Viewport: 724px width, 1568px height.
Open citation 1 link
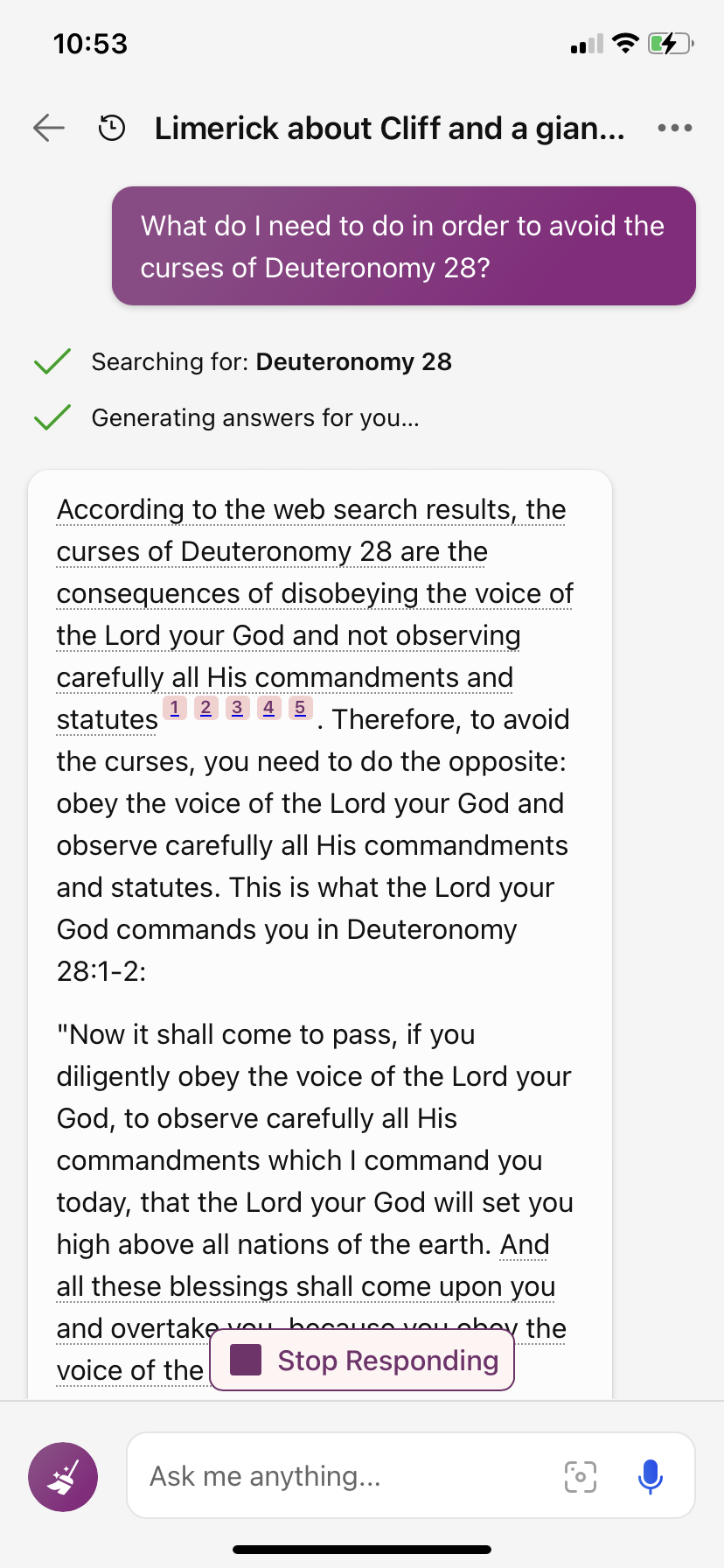click(x=175, y=708)
